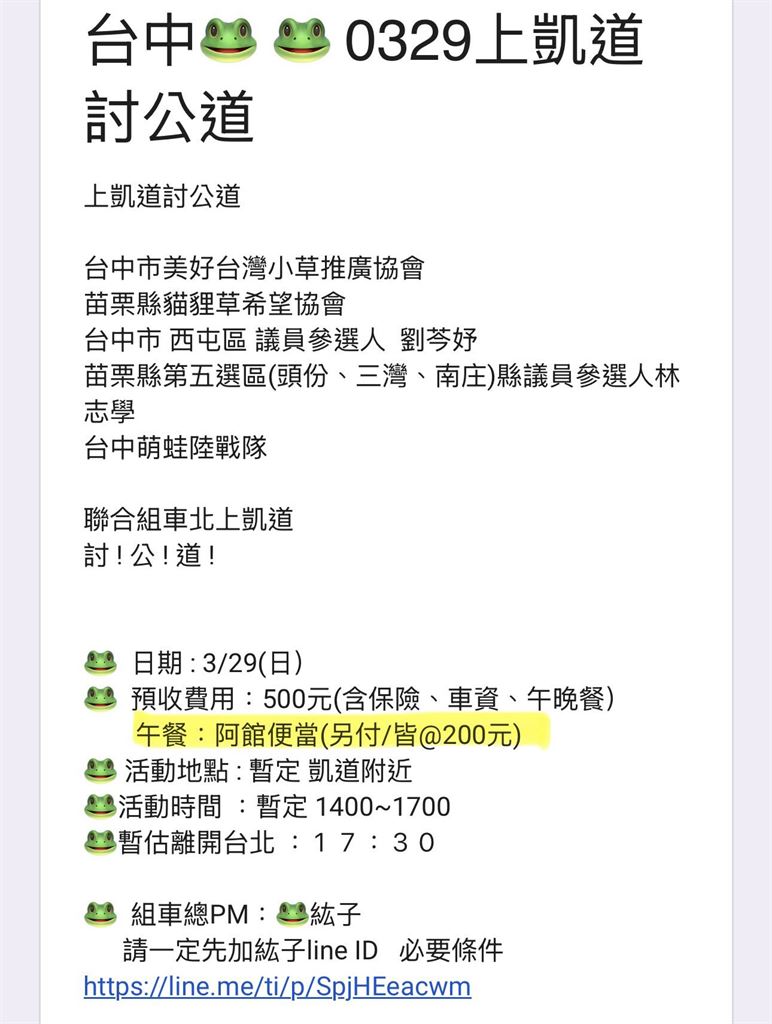Open the line.me link for 紘子

coord(277,986)
